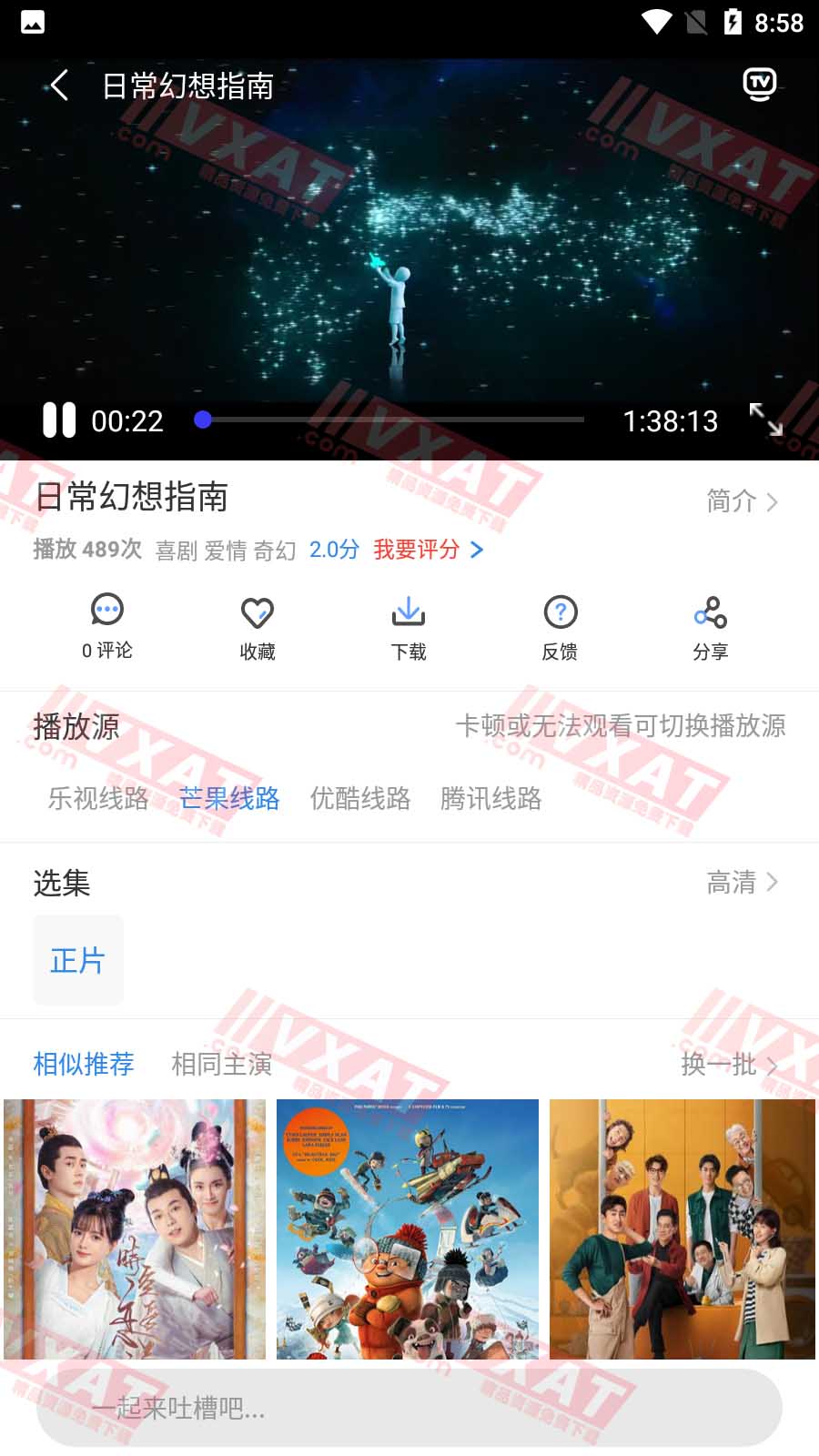Switch to 相同主演 tab
The height and width of the screenshot is (1456, 819).
click(222, 1064)
